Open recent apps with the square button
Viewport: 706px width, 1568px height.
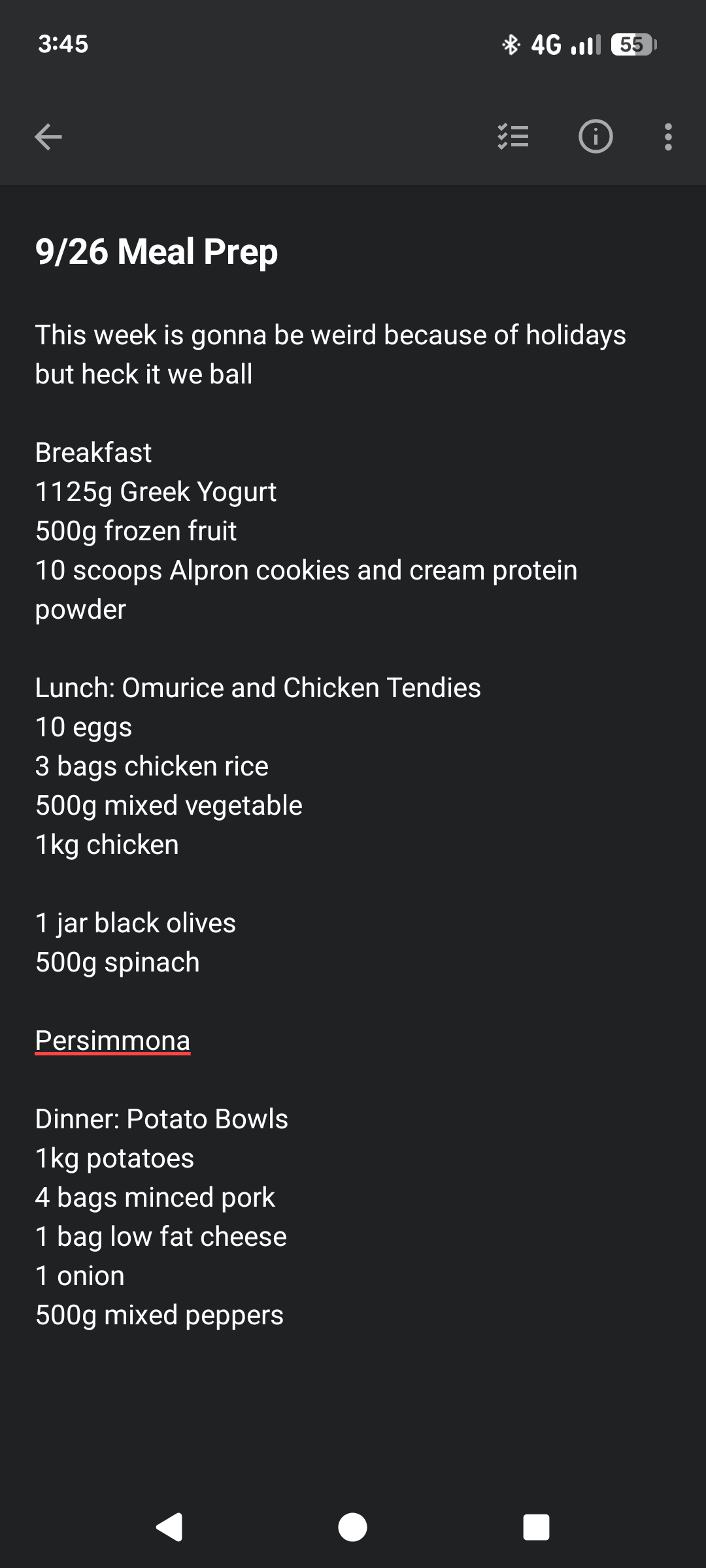tap(536, 1527)
